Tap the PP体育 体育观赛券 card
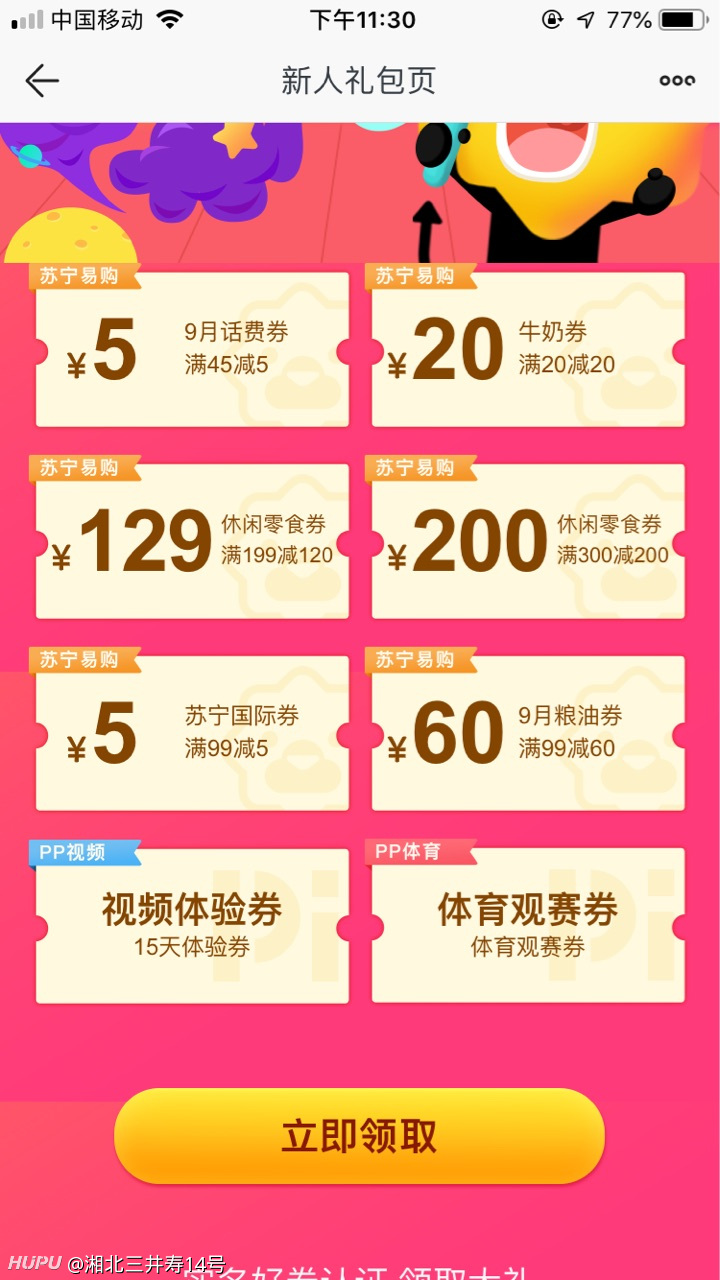 click(528, 925)
